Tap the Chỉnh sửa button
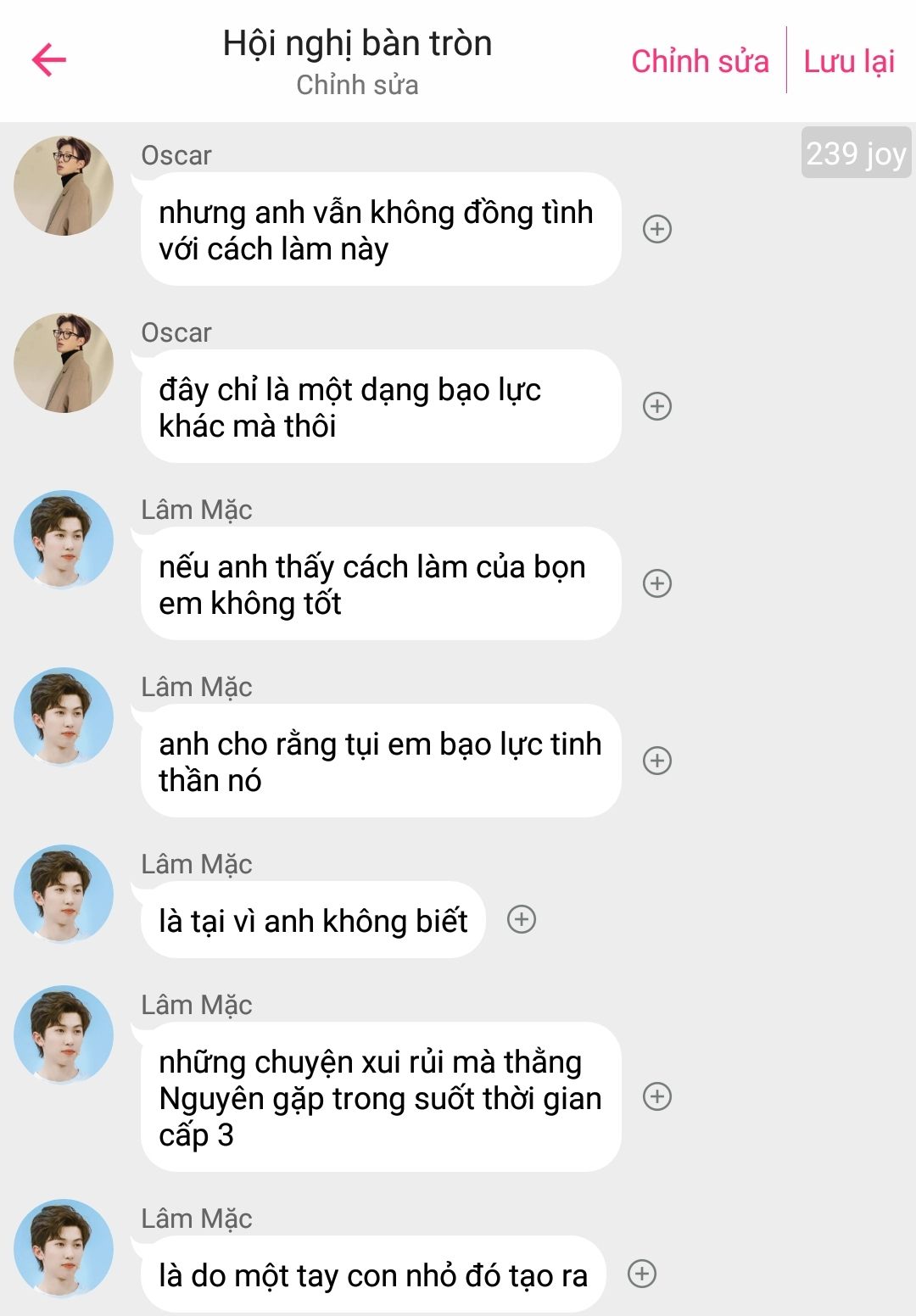Viewport: 916px width, 1316px height. click(700, 61)
